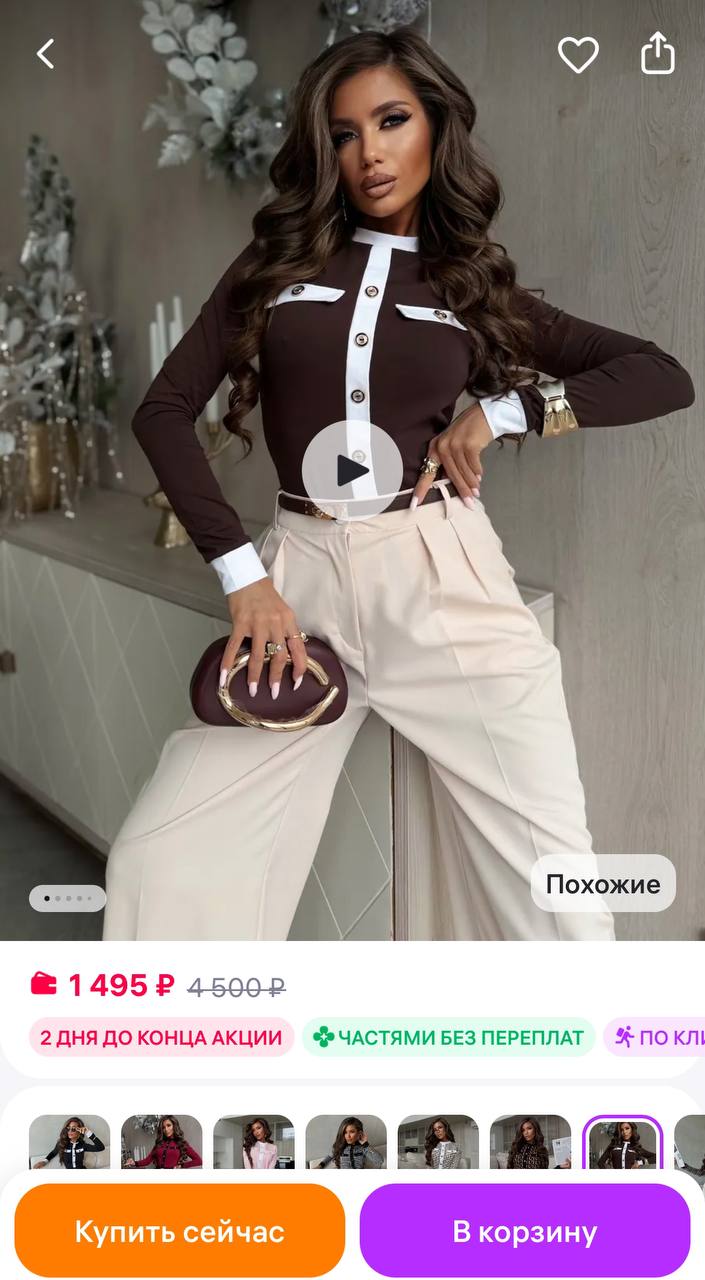Select the black blouse color variant
Screen dimensions: 705x1280
click(x=69, y=1143)
